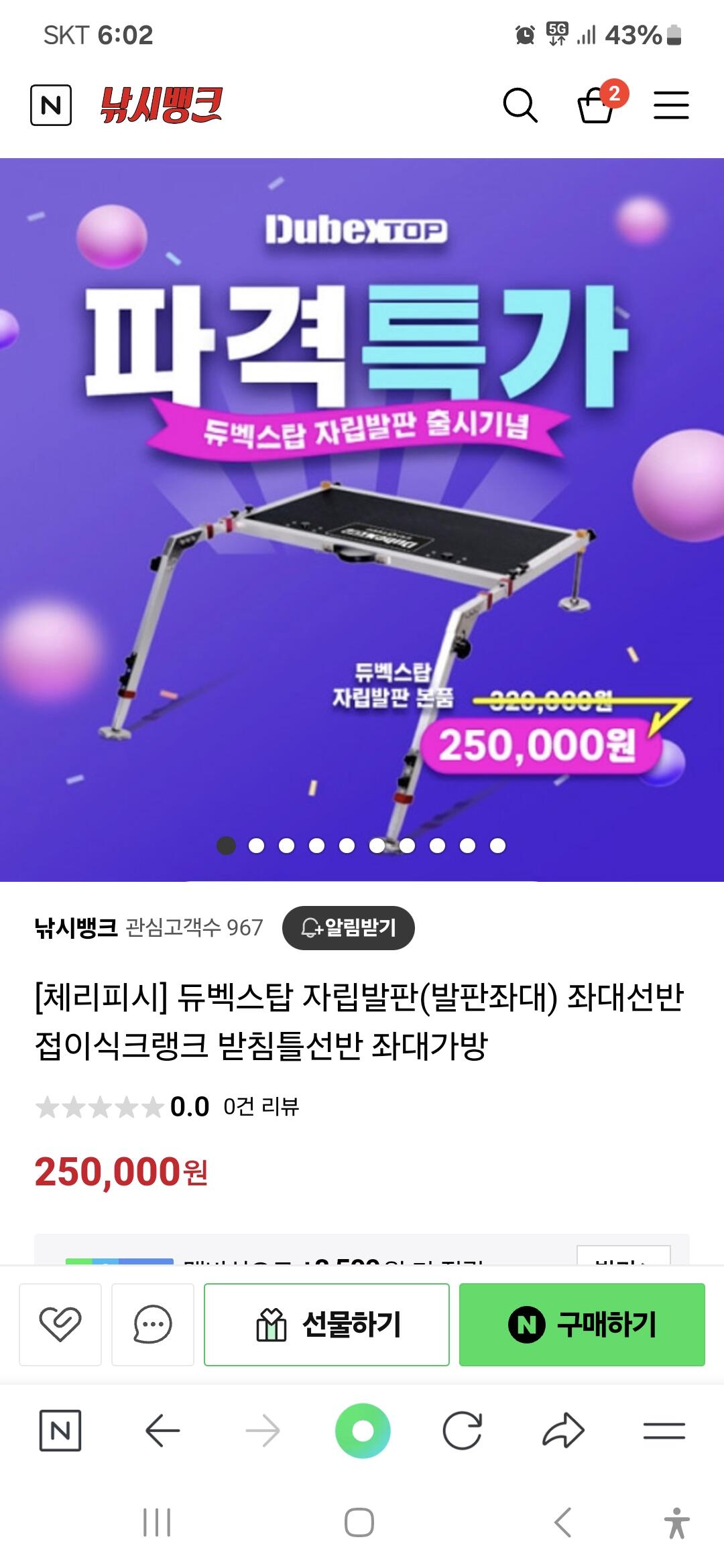Viewport: 724px width, 1568px height.
Task: Tap the 낚시뱅크 store name link
Action: click(76, 927)
